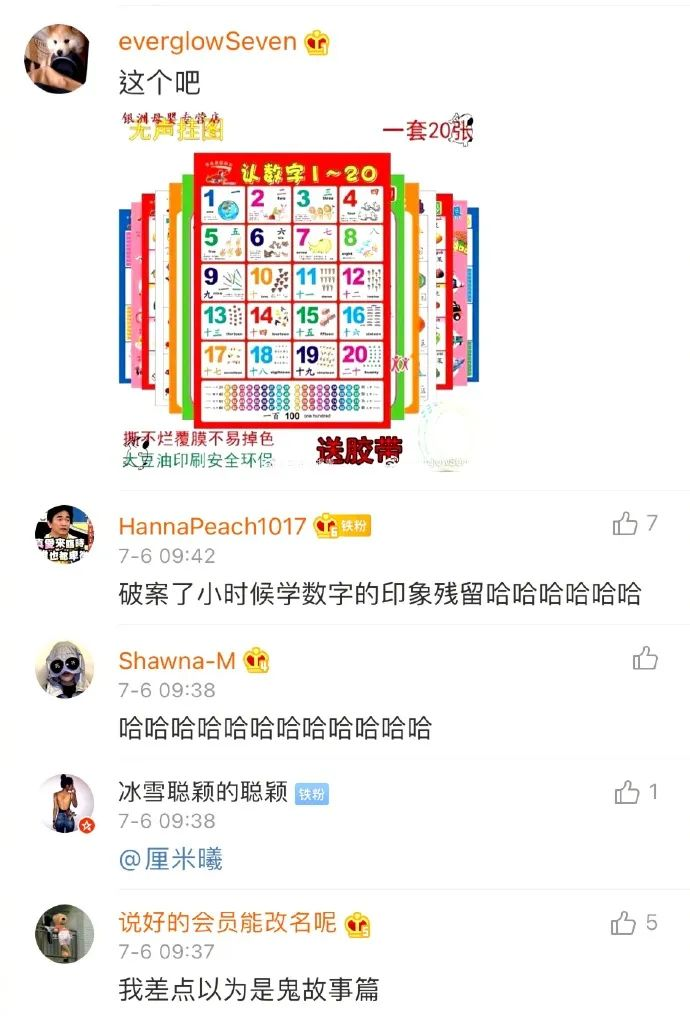Viewport: 690px width, 1016px height.
Task: Open 说好的会员能改名呢's username link
Action: click(x=227, y=923)
